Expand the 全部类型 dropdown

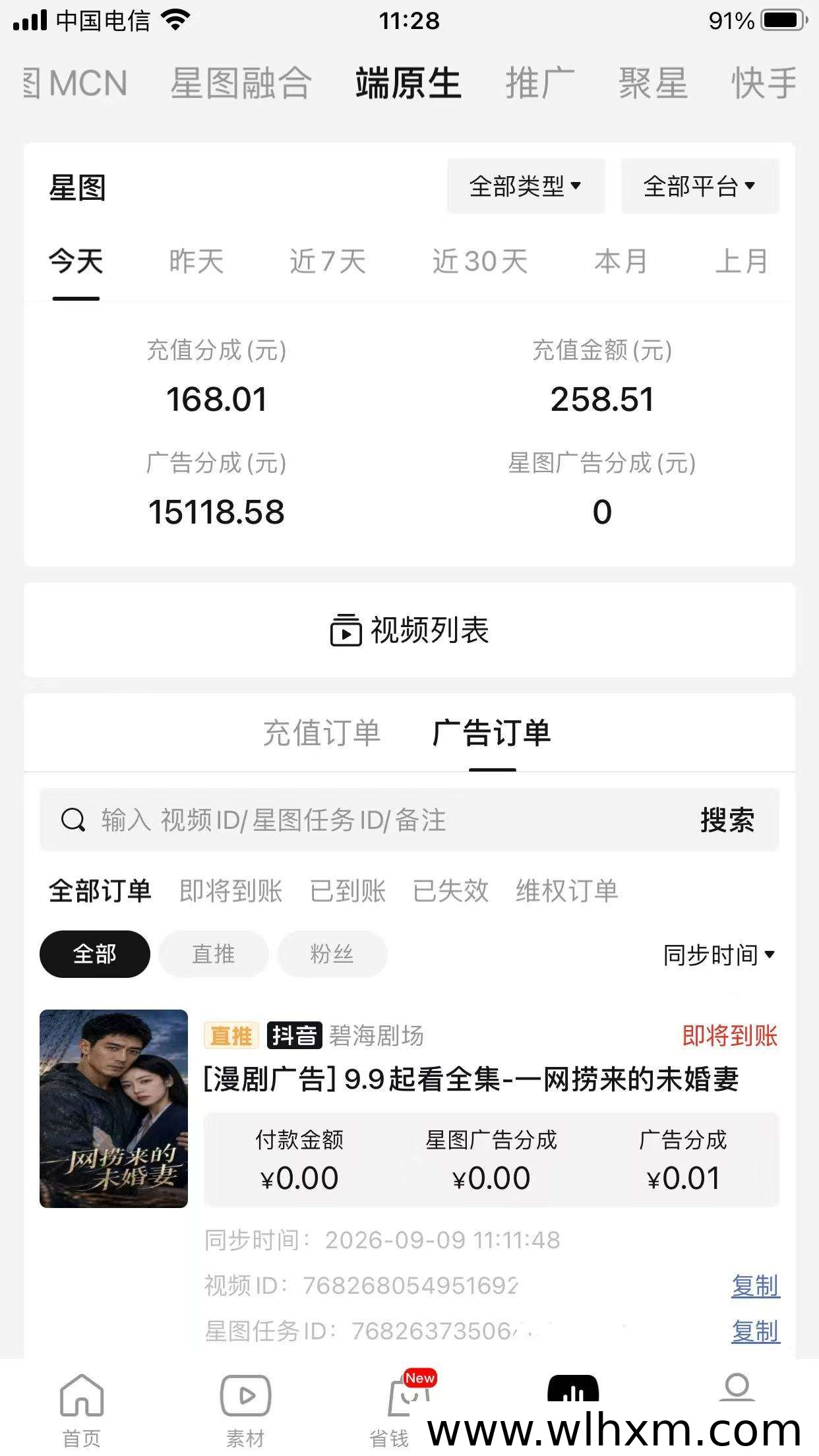(526, 186)
